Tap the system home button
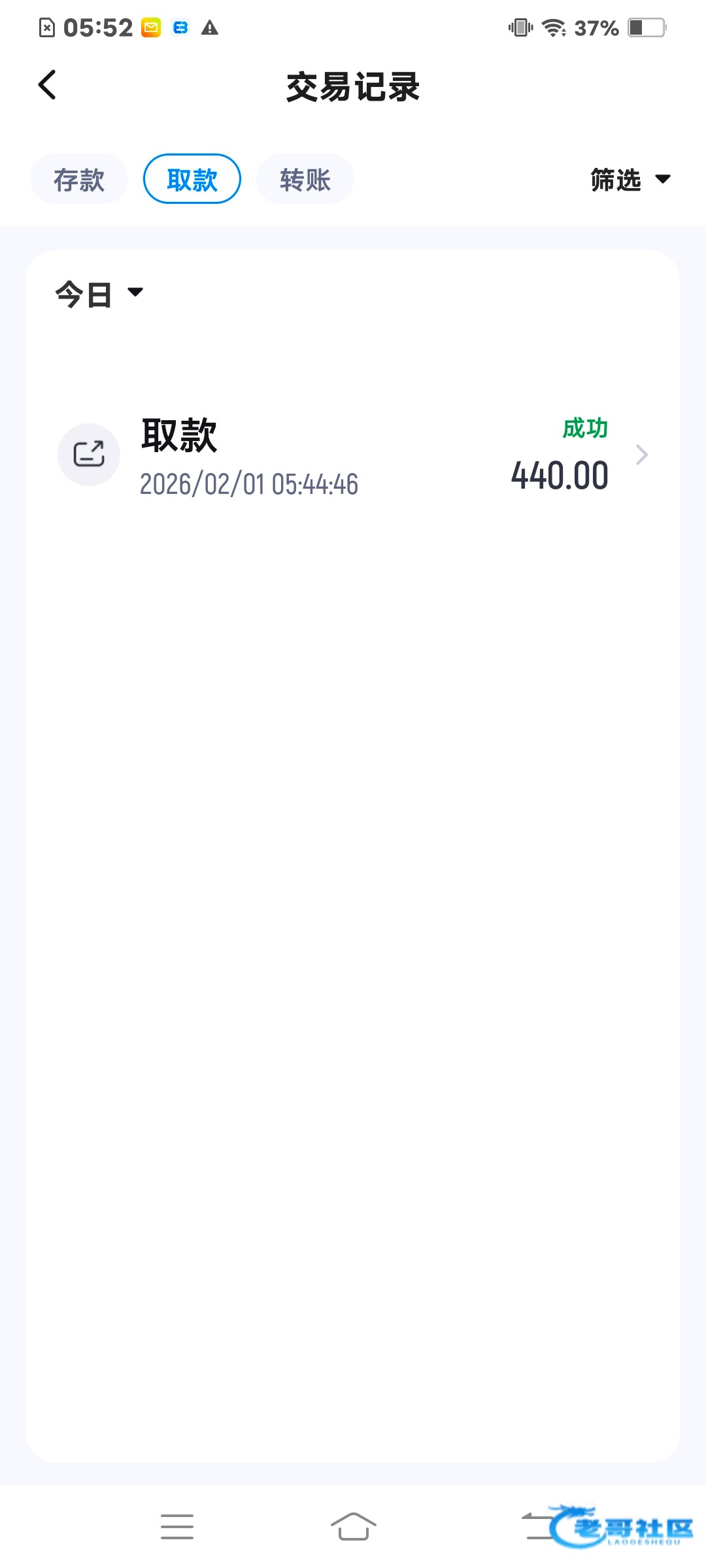Viewport: 706px width, 1568px height. coord(353,1527)
